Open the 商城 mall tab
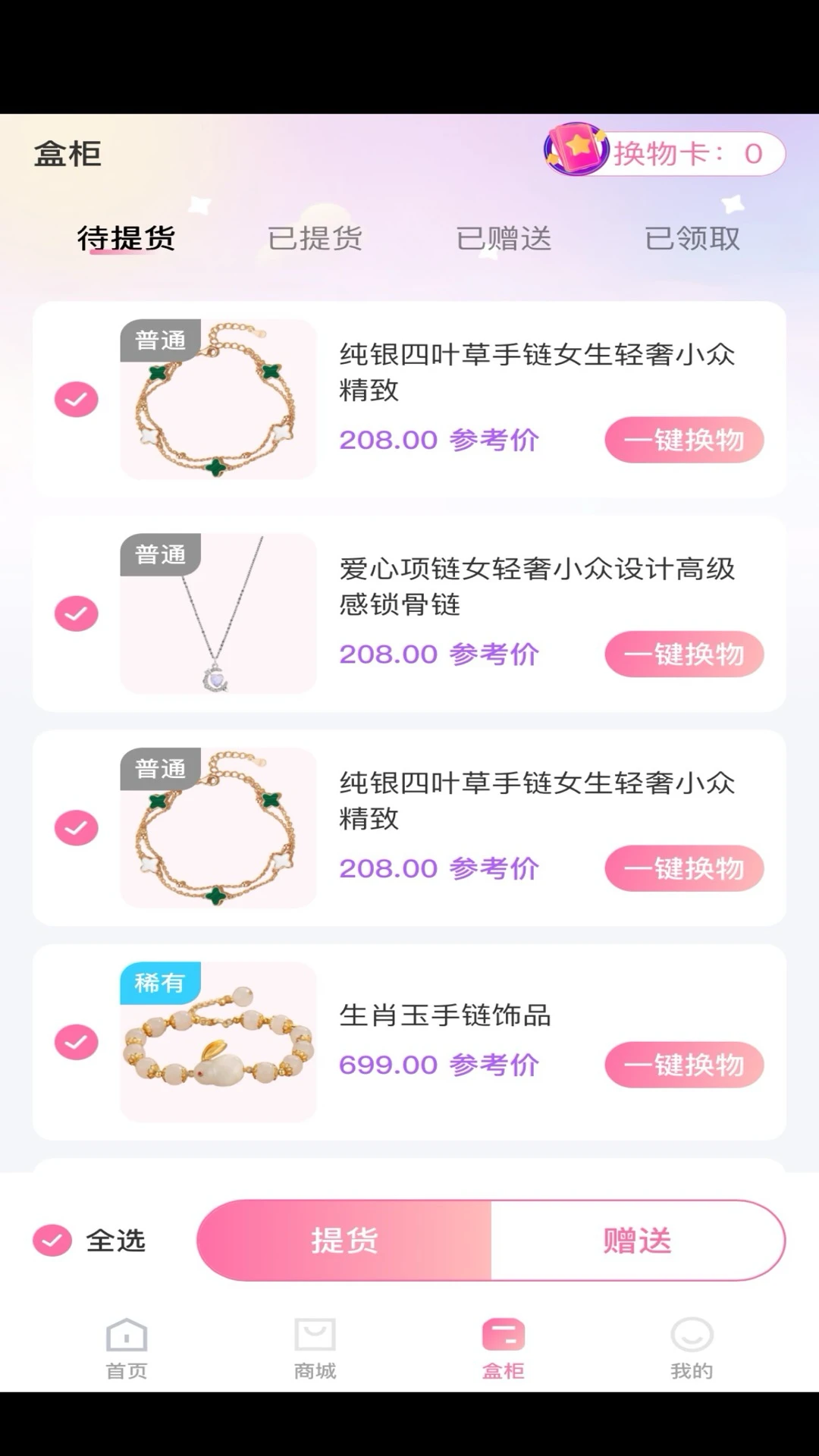This screenshot has height=1456, width=819. pos(315,1348)
